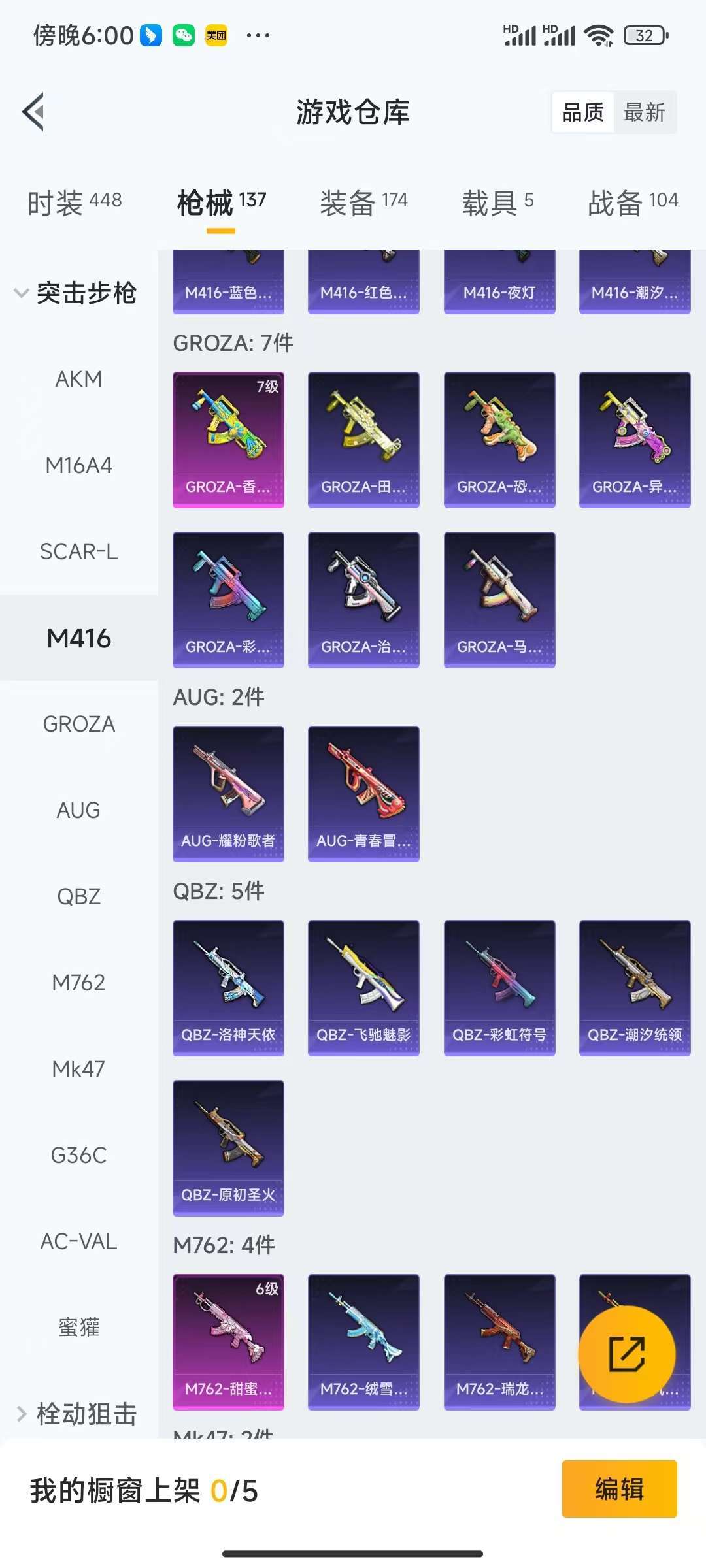Tap the yellow floating share button
Image resolution: width=706 pixels, height=1568 pixels.
tap(626, 1354)
